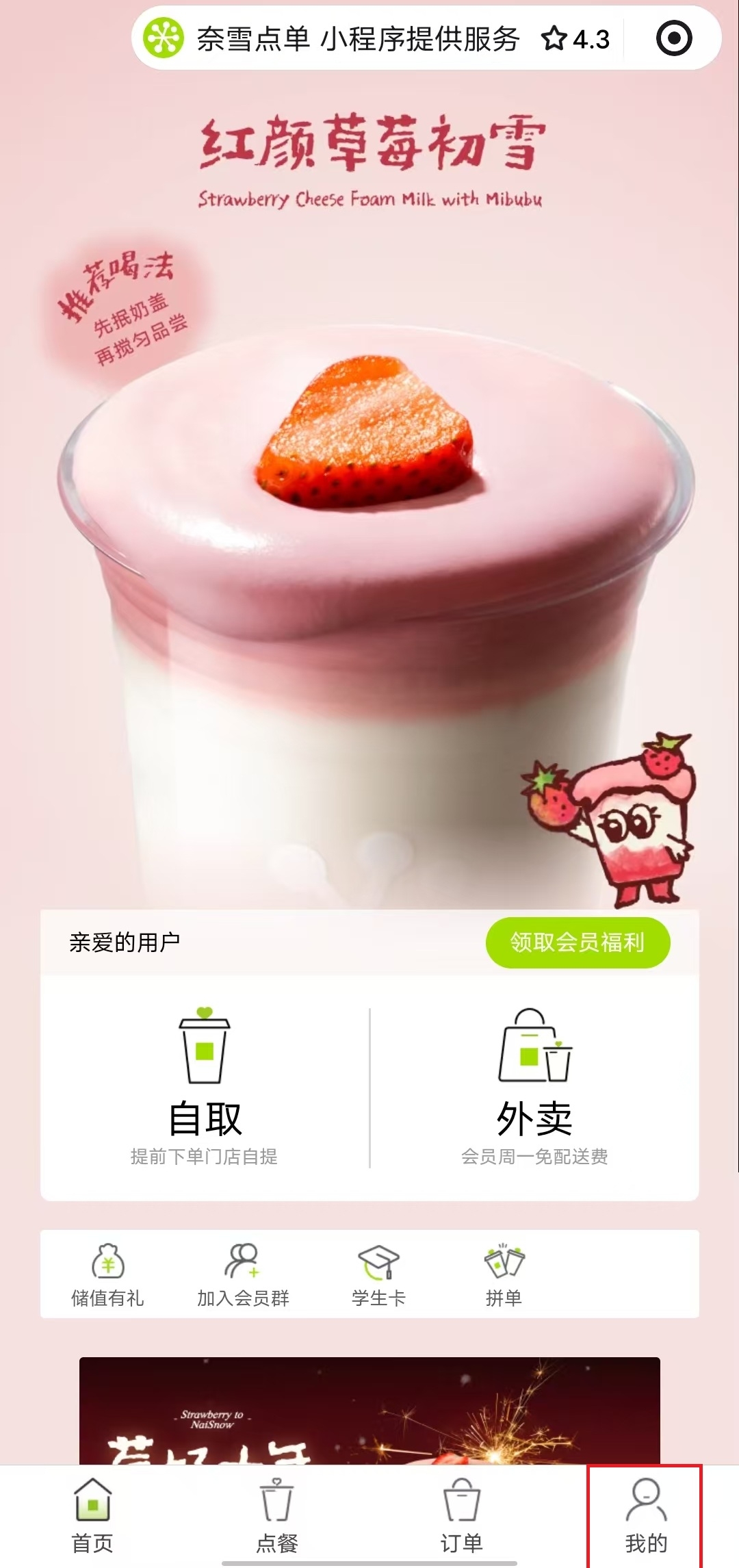Open the 奈雪点单 mini program info bar
The image size is (739, 1568).
tap(357, 38)
